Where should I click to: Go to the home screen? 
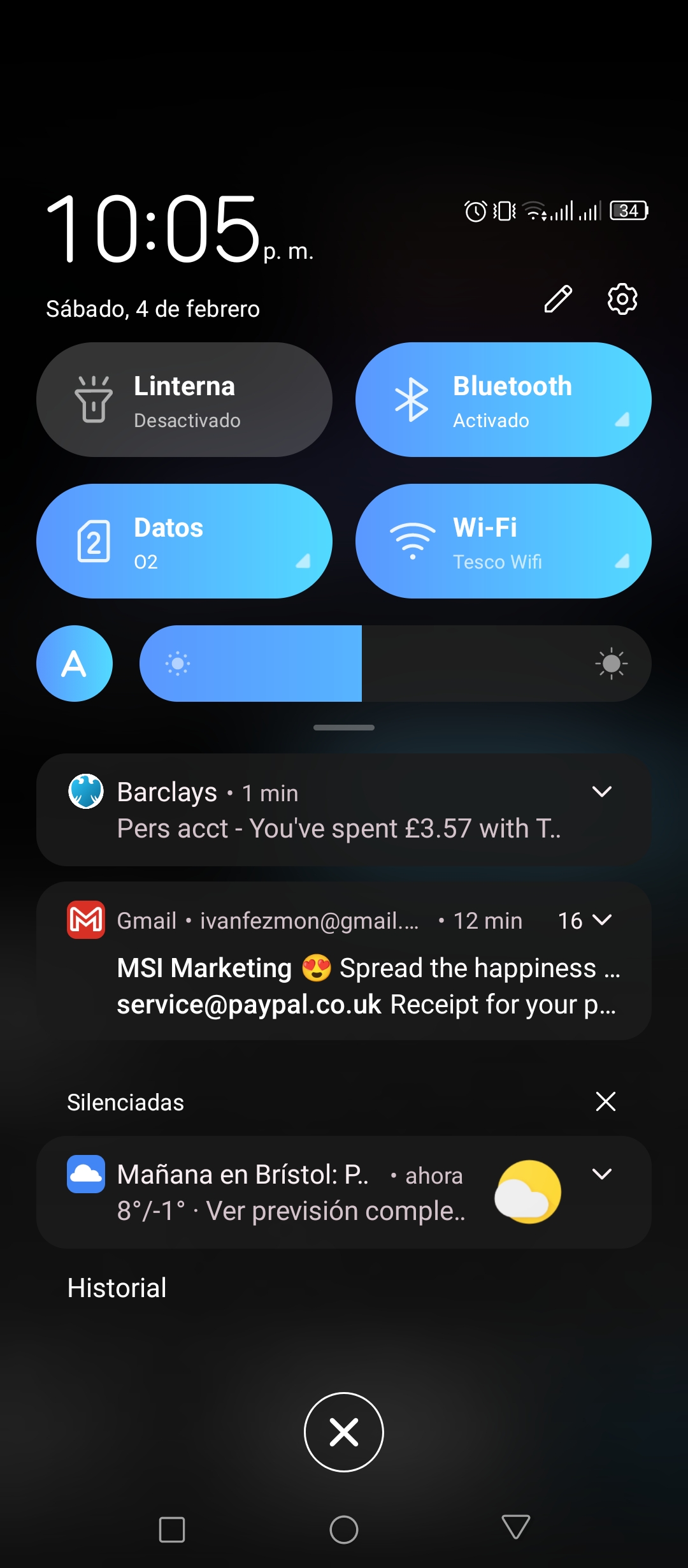tap(344, 1529)
